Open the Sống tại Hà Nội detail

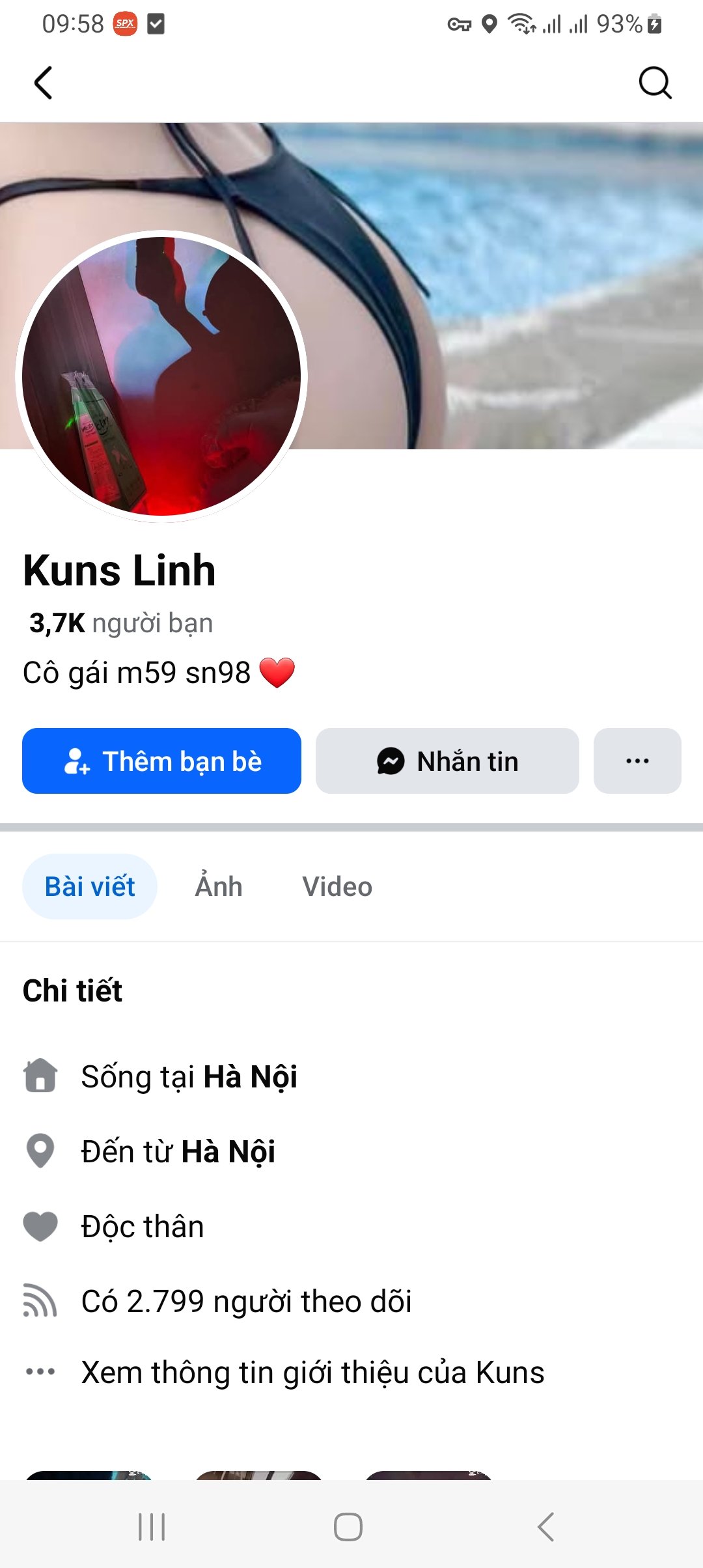pos(189,1076)
